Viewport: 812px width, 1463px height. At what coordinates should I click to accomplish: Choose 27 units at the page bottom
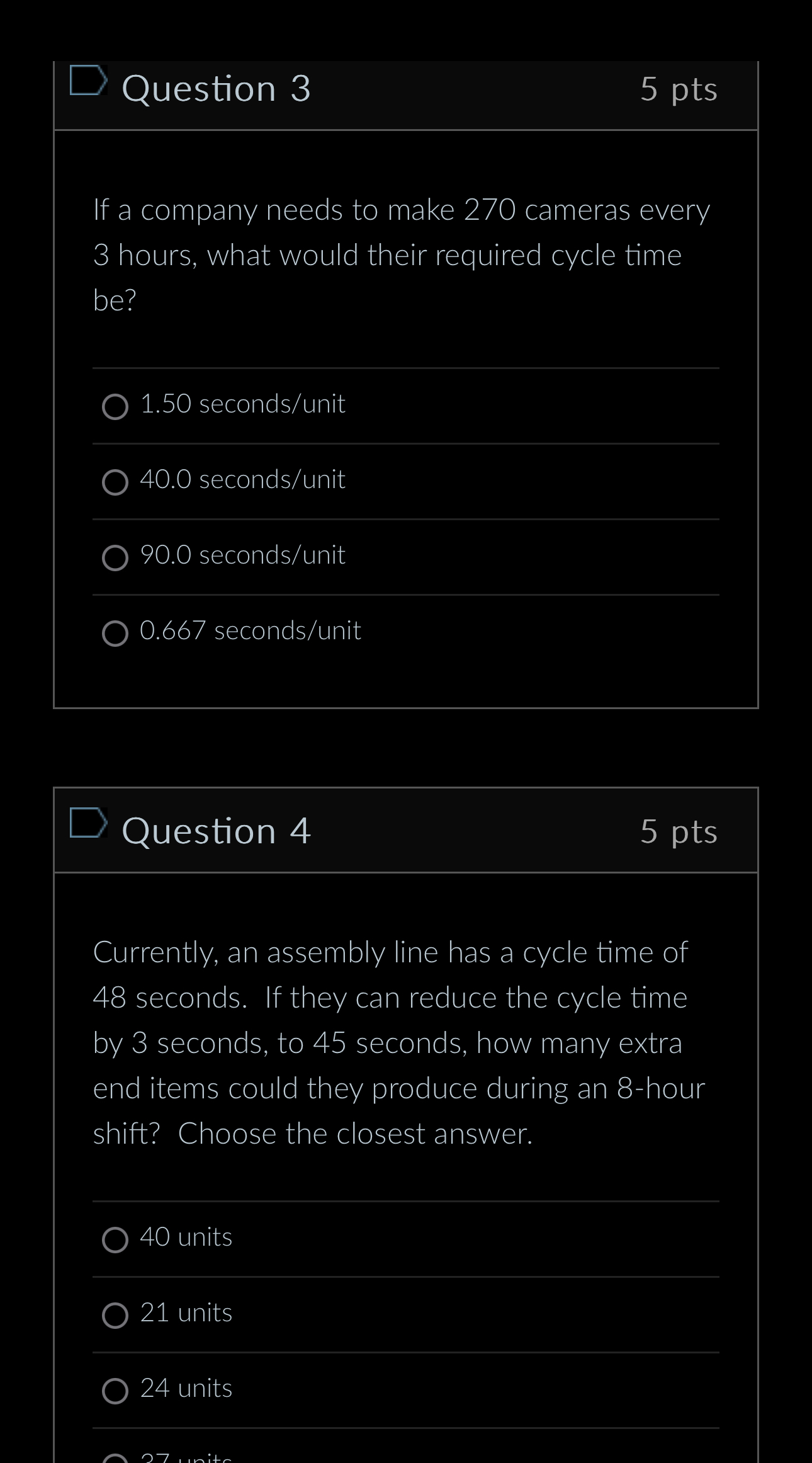coord(116,1458)
